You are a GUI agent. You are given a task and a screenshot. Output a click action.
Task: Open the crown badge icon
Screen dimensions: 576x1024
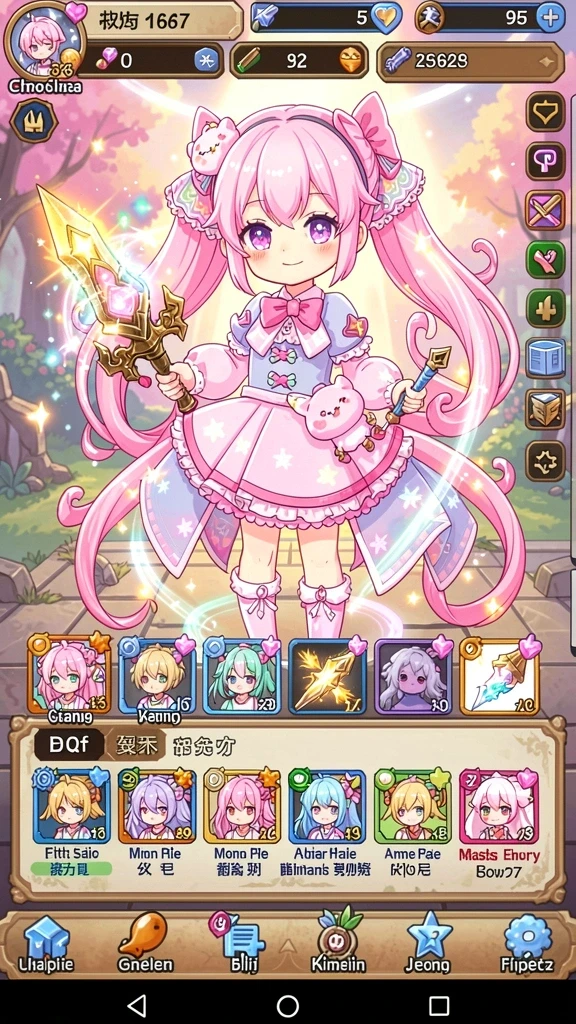pyautogui.click(x=35, y=121)
